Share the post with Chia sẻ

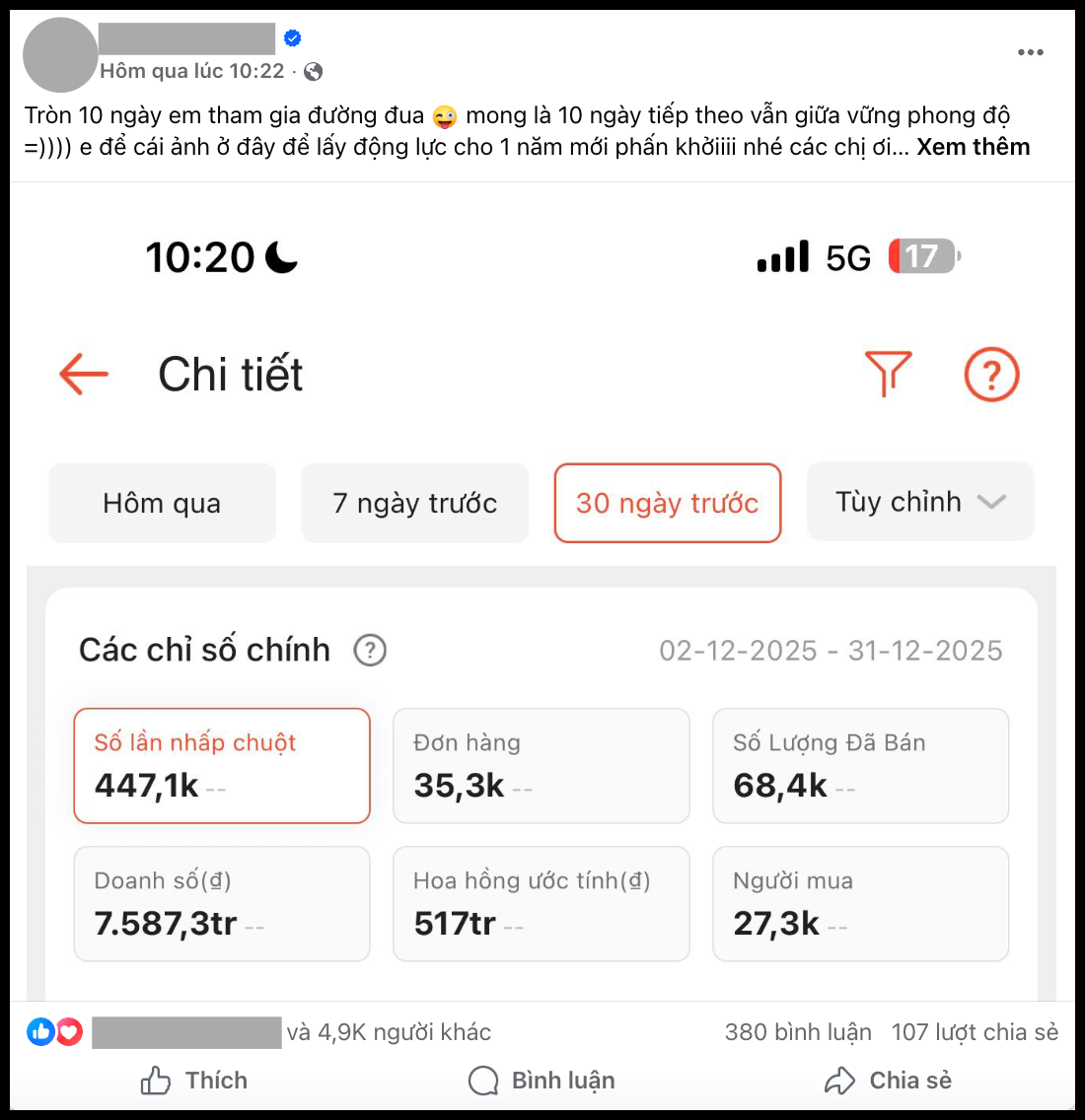click(x=888, y=1081)
